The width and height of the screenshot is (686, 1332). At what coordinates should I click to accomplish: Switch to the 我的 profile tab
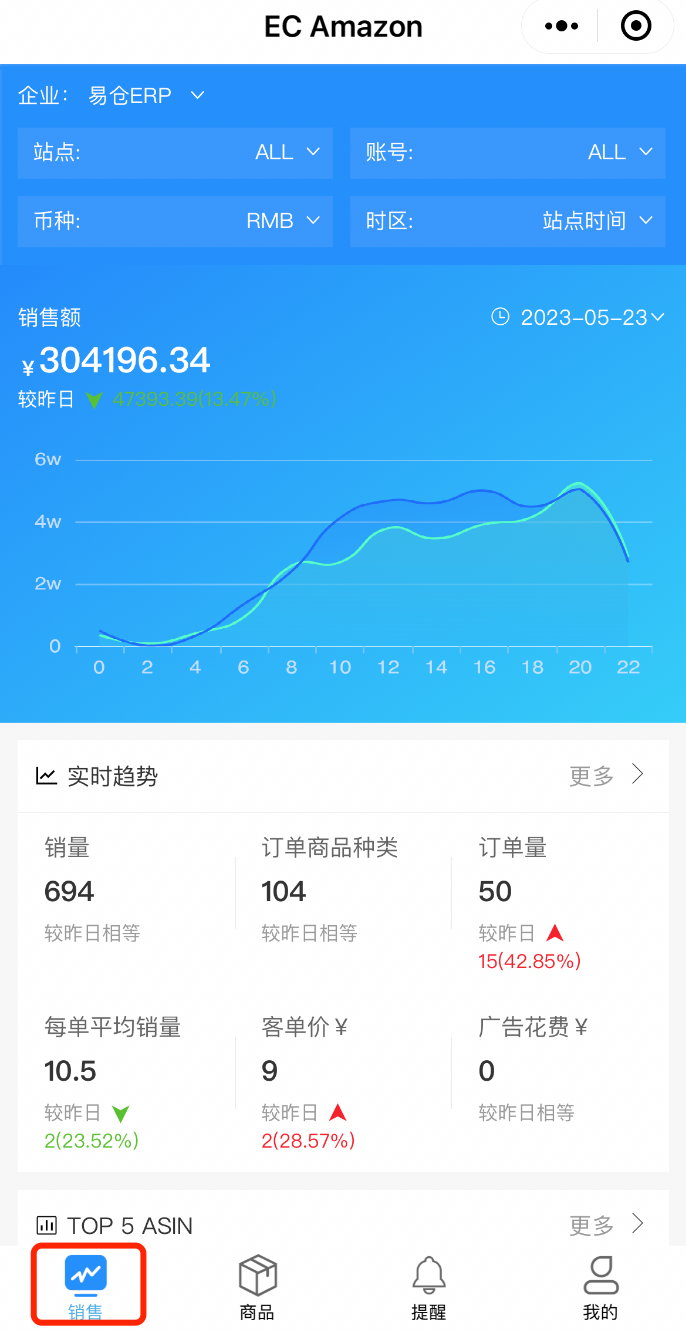pos(601,1286)
